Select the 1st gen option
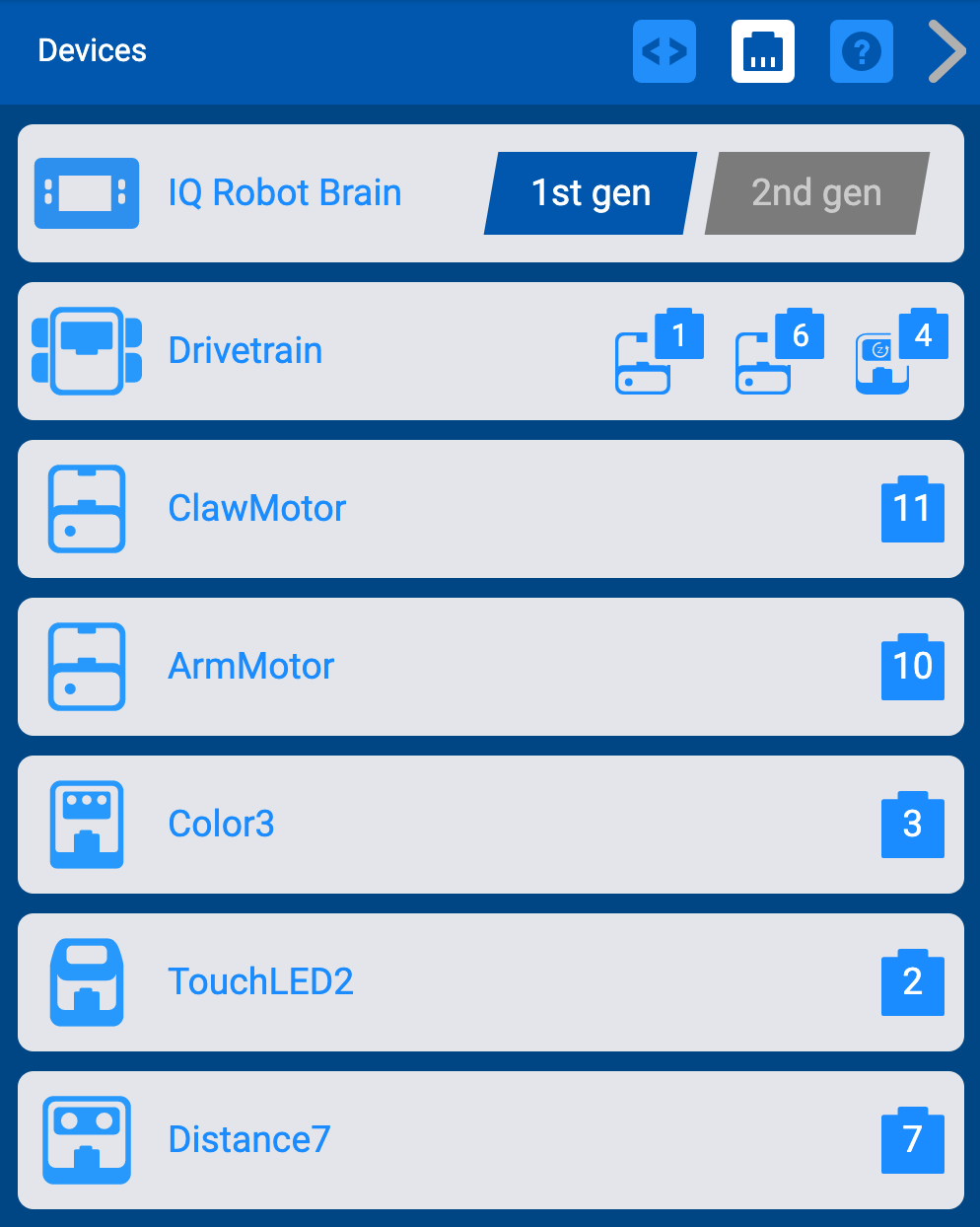This screenshot has height=1227, width=980. coord(590,193)
